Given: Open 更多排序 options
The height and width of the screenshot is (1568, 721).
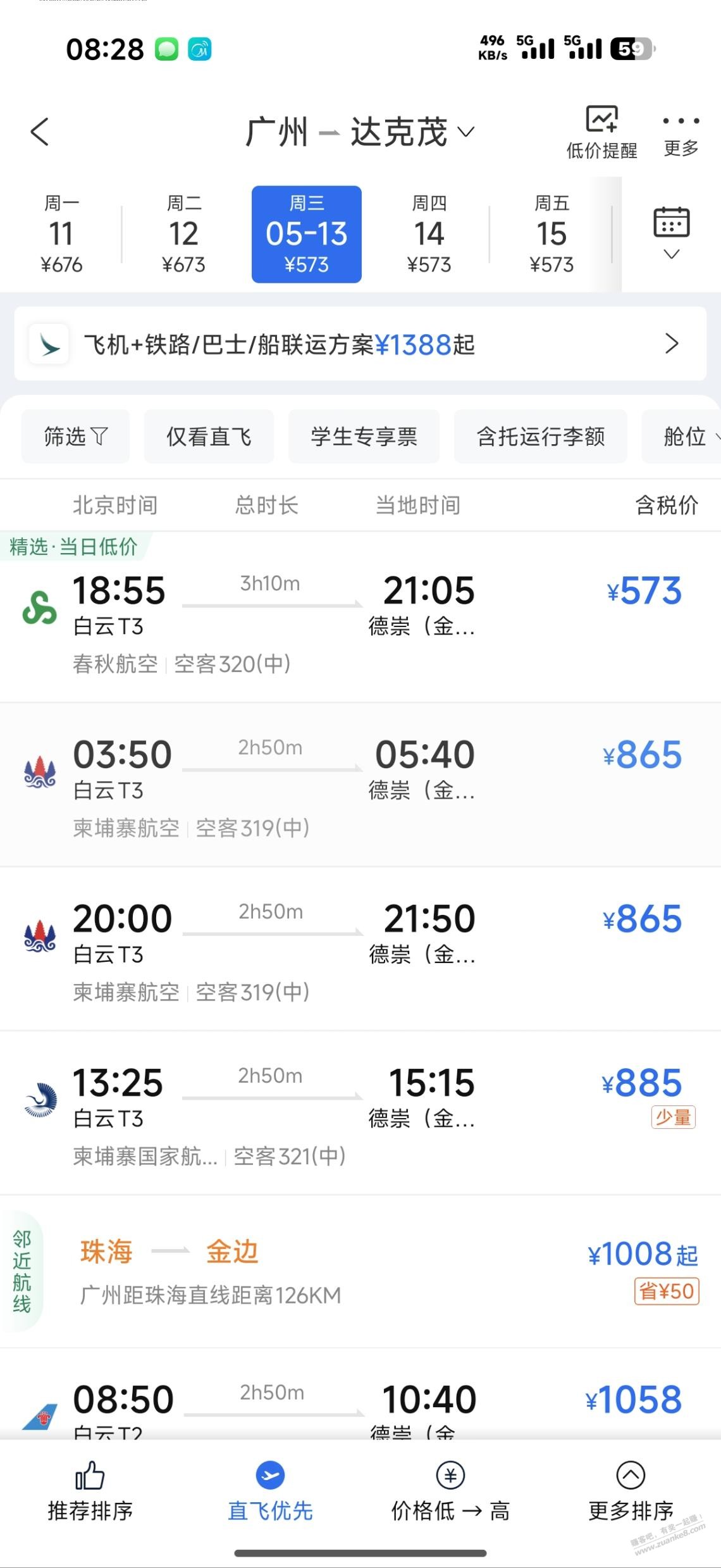Looking at the screenshot, I should click(631, 1492).
